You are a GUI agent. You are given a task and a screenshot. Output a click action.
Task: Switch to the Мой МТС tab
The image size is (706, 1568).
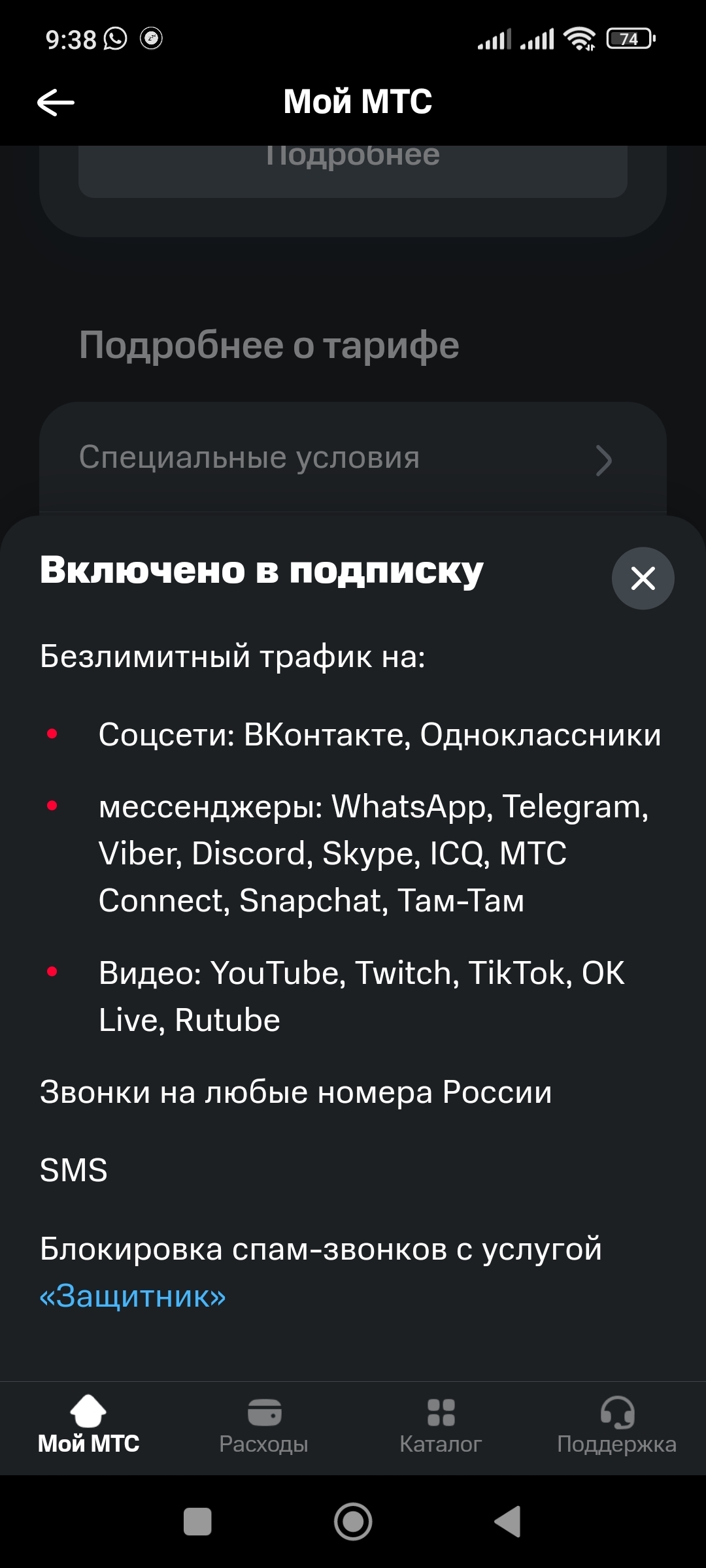tap(88, 1426)
